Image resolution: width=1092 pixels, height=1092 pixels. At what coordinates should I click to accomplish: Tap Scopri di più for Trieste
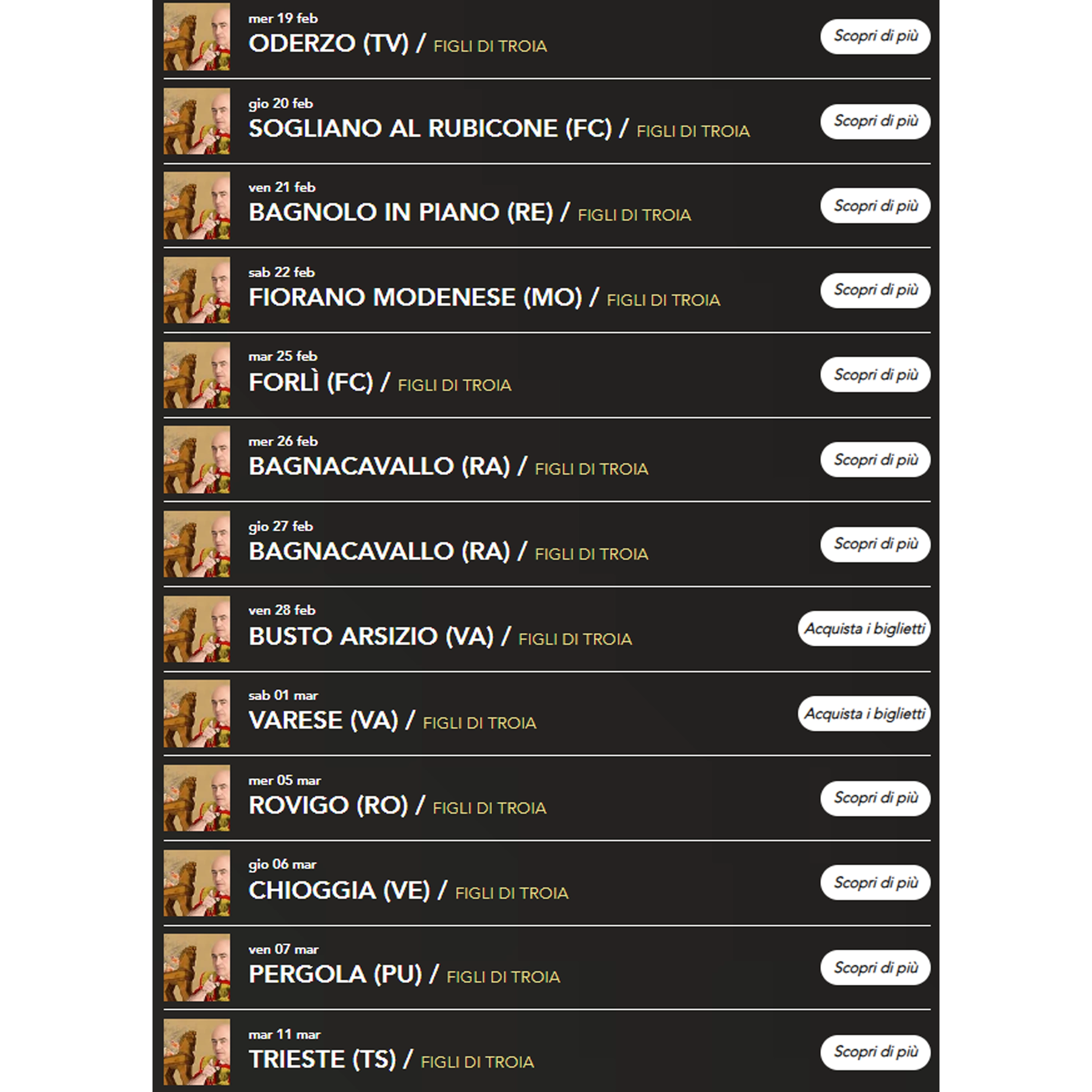[x=875, y=1052]
